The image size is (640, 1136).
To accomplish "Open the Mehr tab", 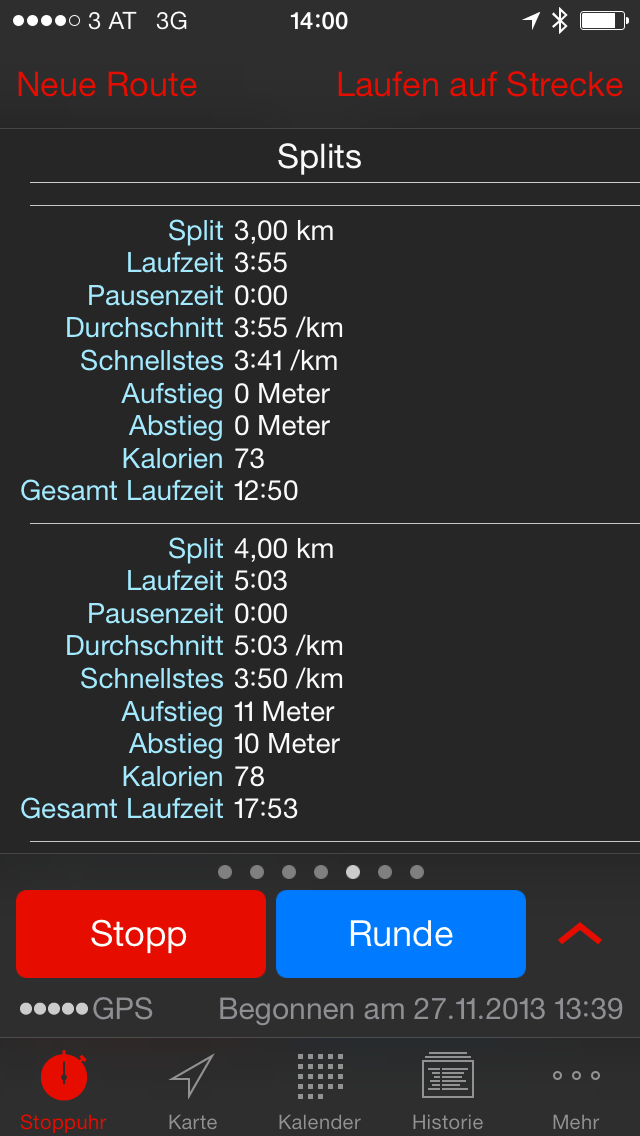I will [576, 1089].
